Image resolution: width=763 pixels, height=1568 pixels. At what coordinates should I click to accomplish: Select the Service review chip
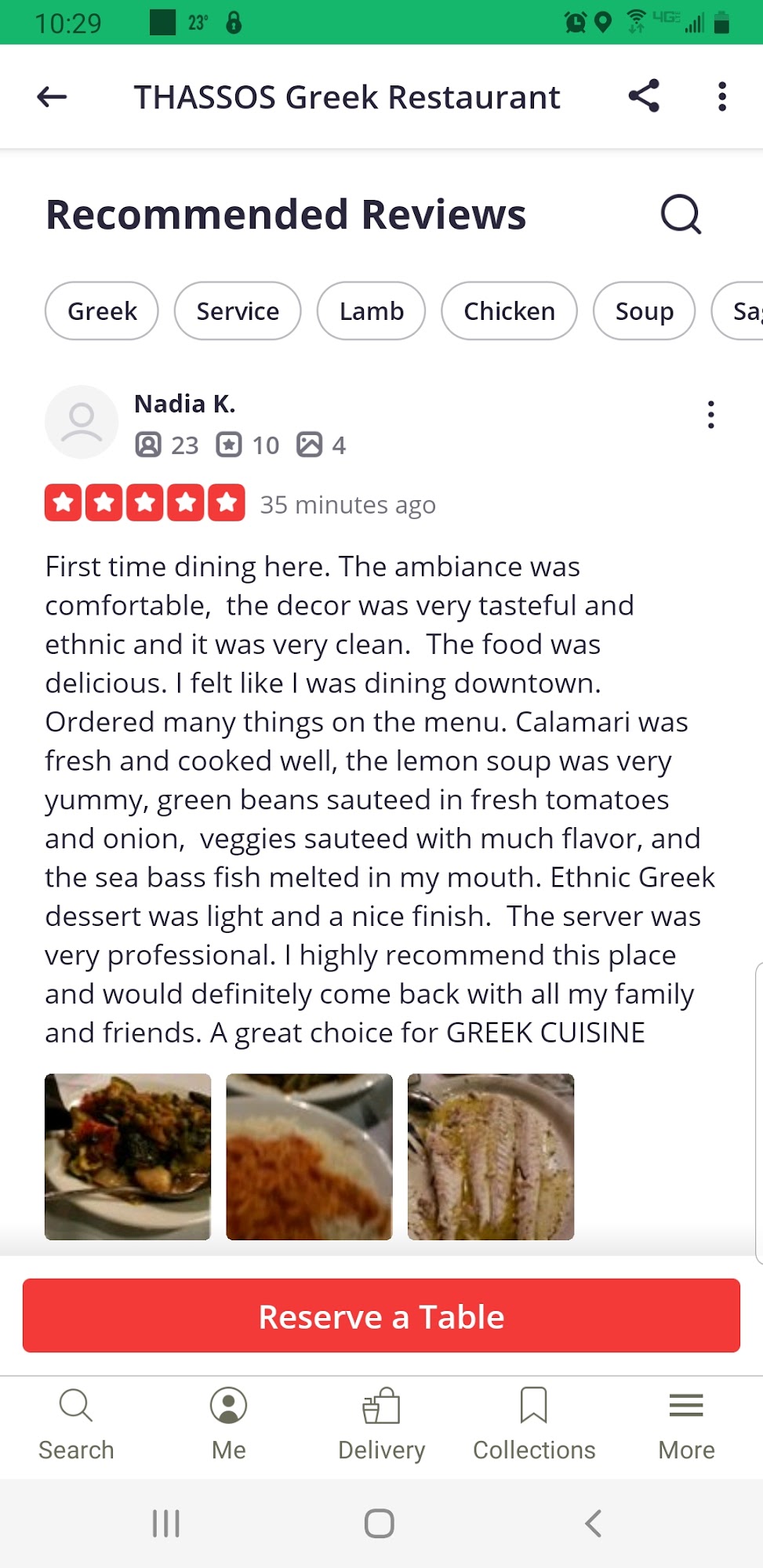[238, 311]
